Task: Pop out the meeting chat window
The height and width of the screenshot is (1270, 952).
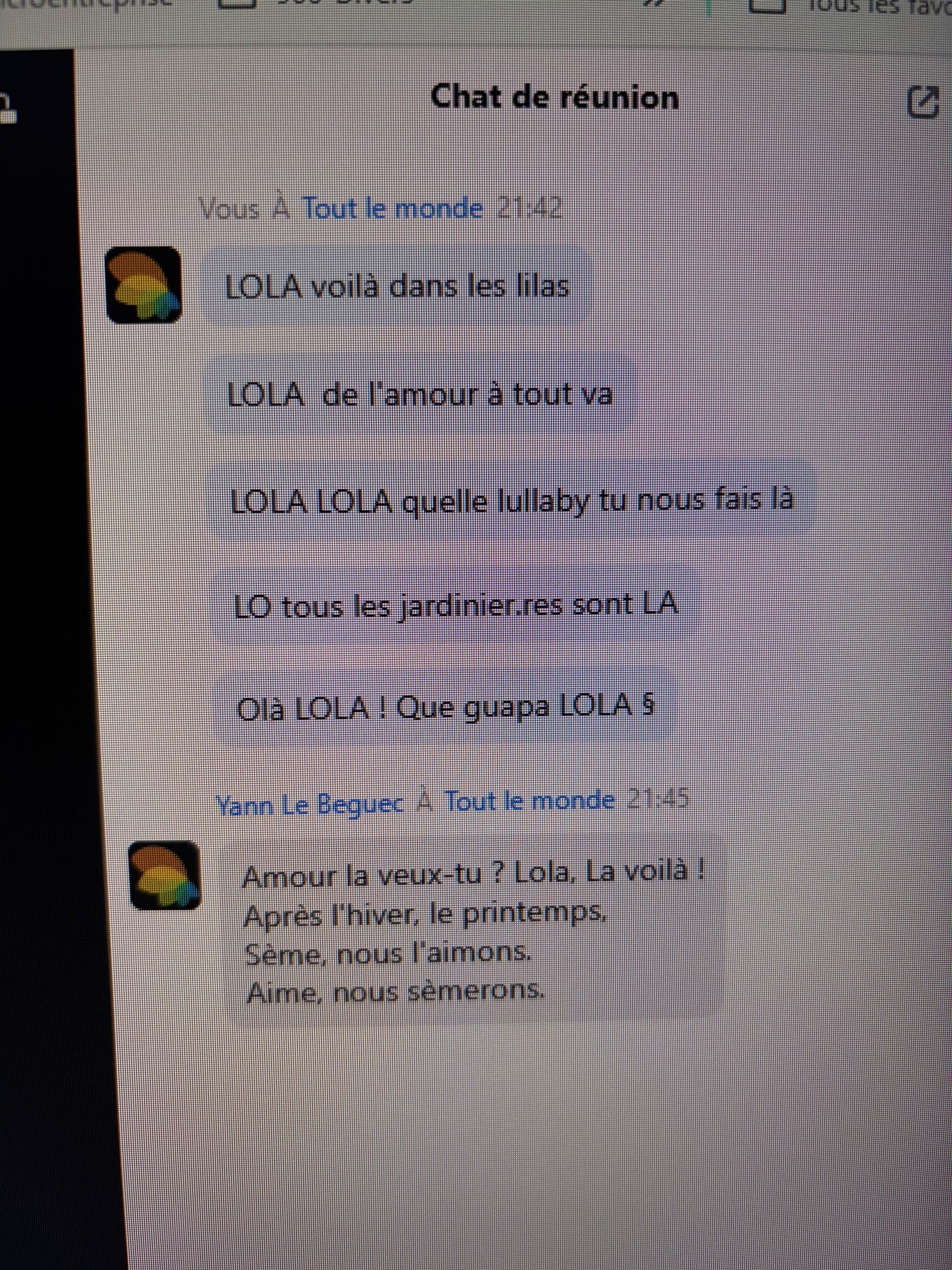Action: point(923,103)
